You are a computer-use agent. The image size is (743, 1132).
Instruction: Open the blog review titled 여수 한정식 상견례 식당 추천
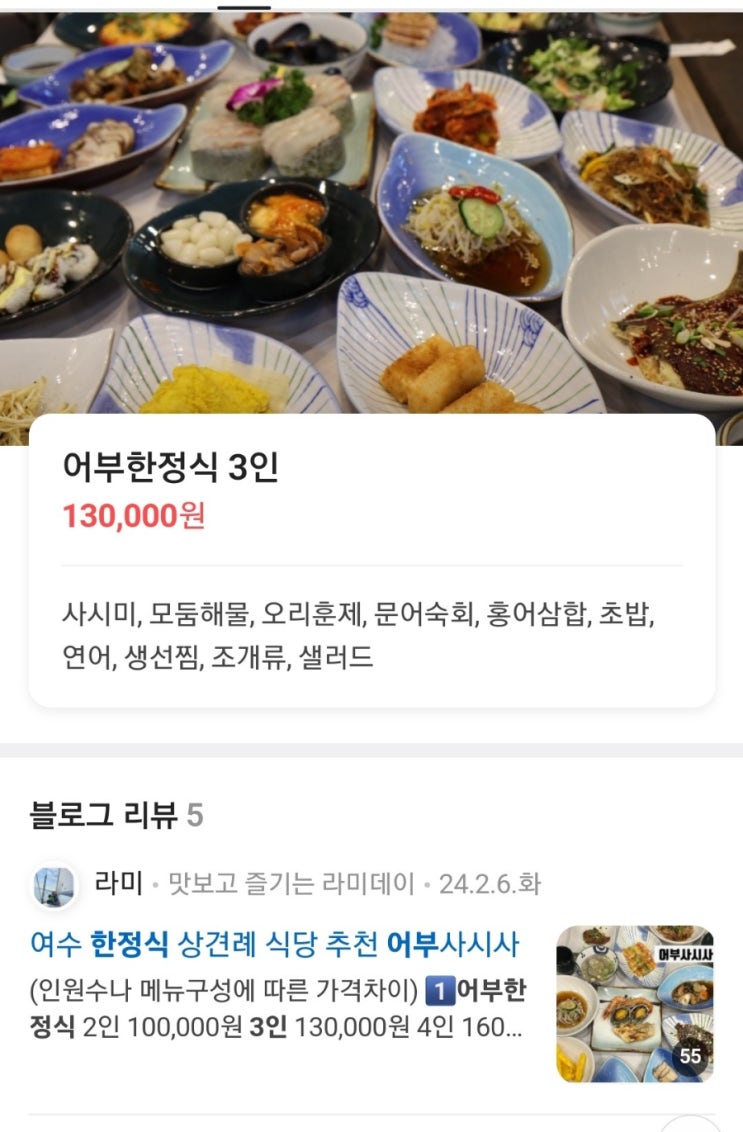[x=275, y=944]
